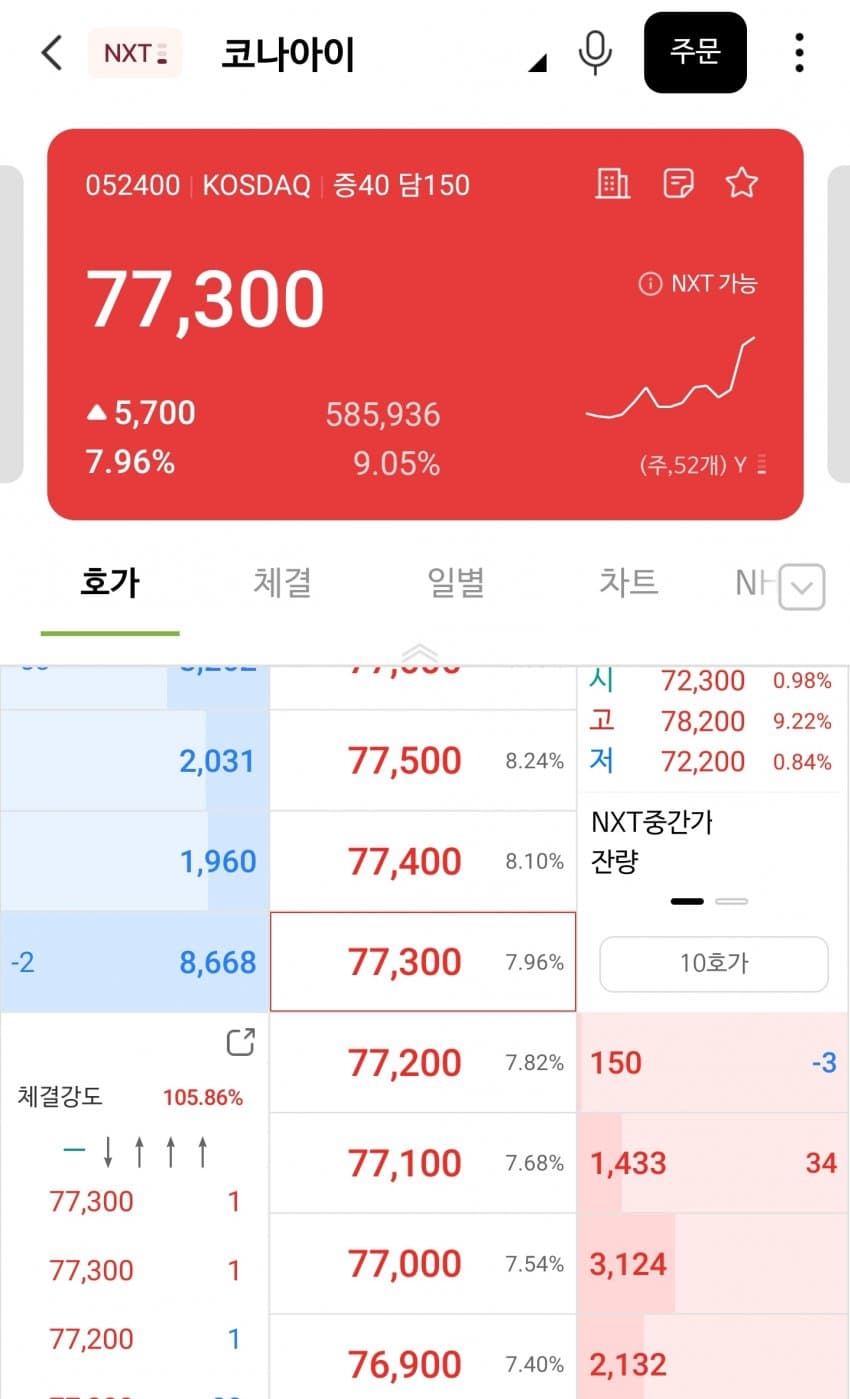
Task: Tap the 주문 order button
Action: click(695, 53)
